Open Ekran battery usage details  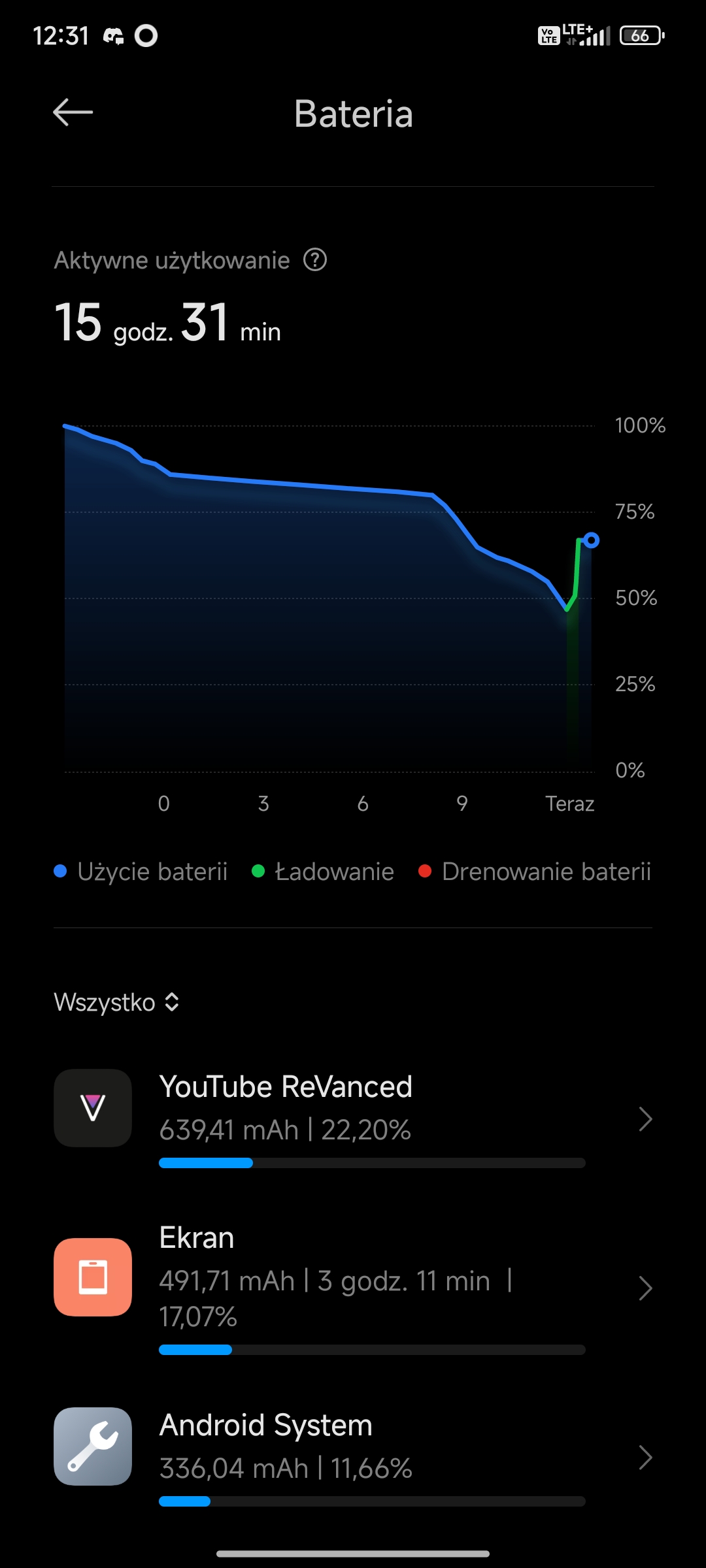[x=353, y=1288]
